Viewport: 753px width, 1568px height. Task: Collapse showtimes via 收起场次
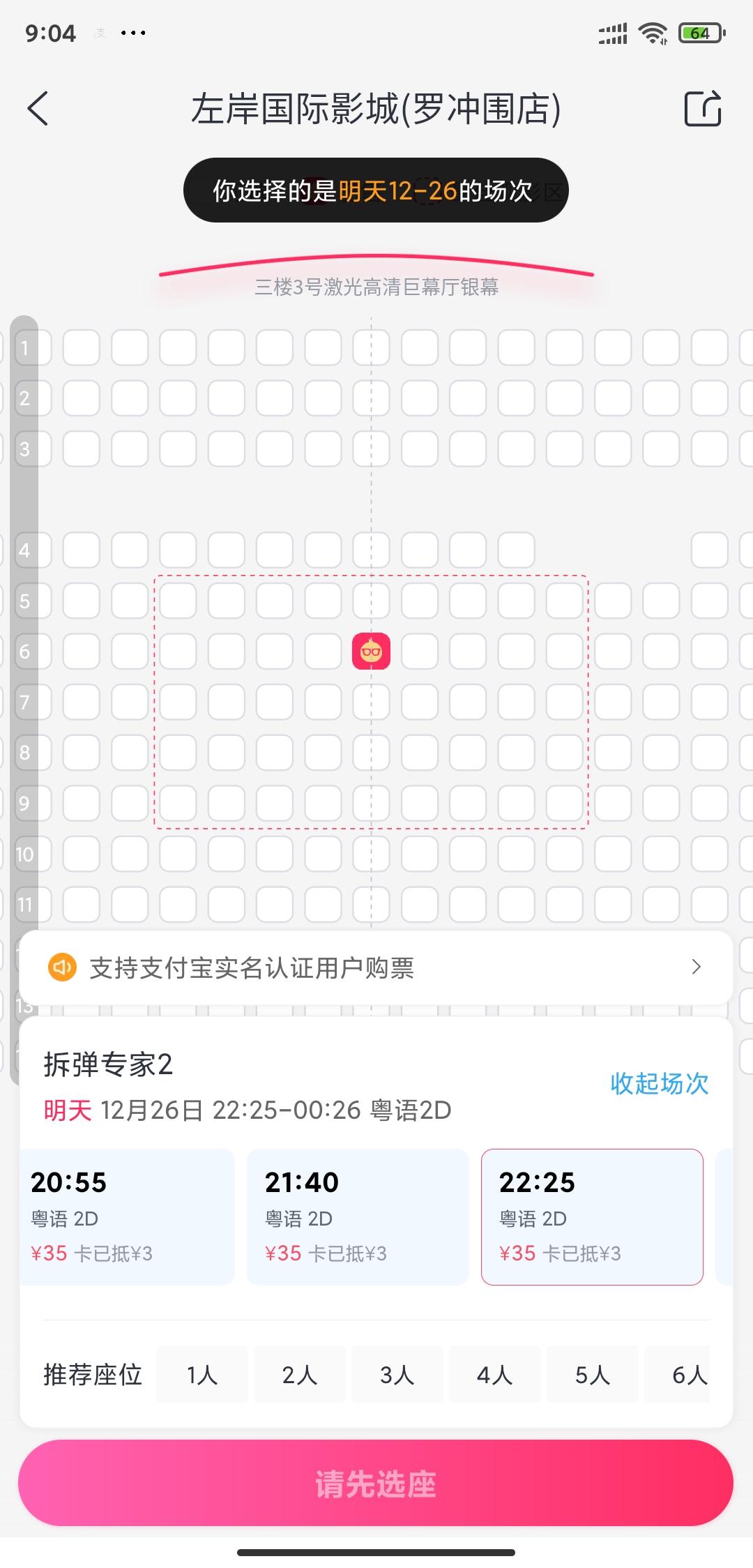coord(659,1083)
